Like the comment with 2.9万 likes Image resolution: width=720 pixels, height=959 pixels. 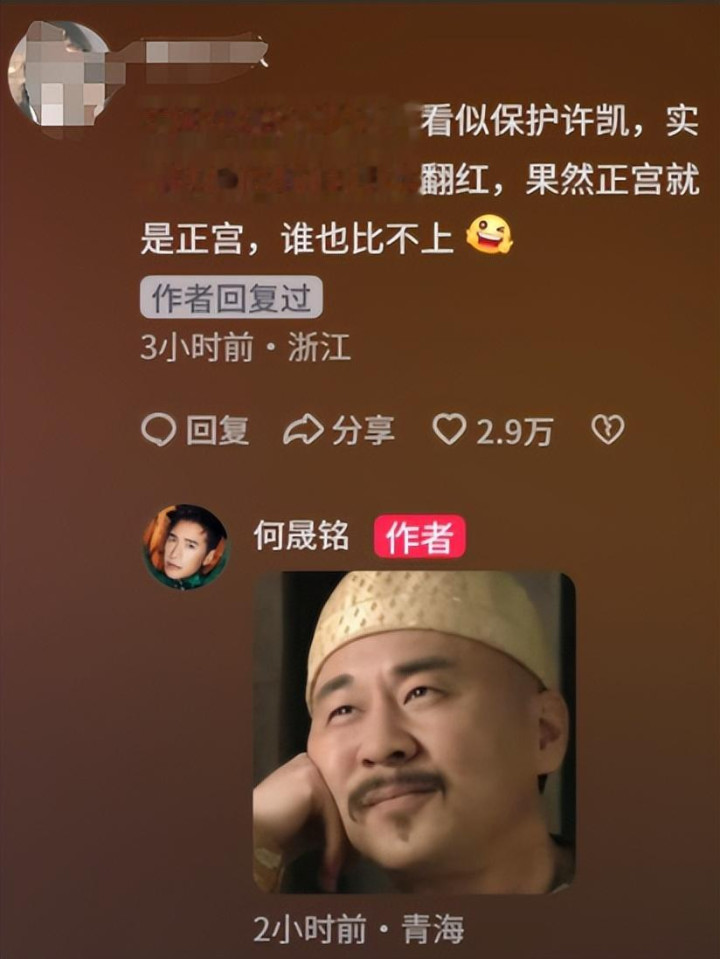pyautogui.click(x=450, y=430)
